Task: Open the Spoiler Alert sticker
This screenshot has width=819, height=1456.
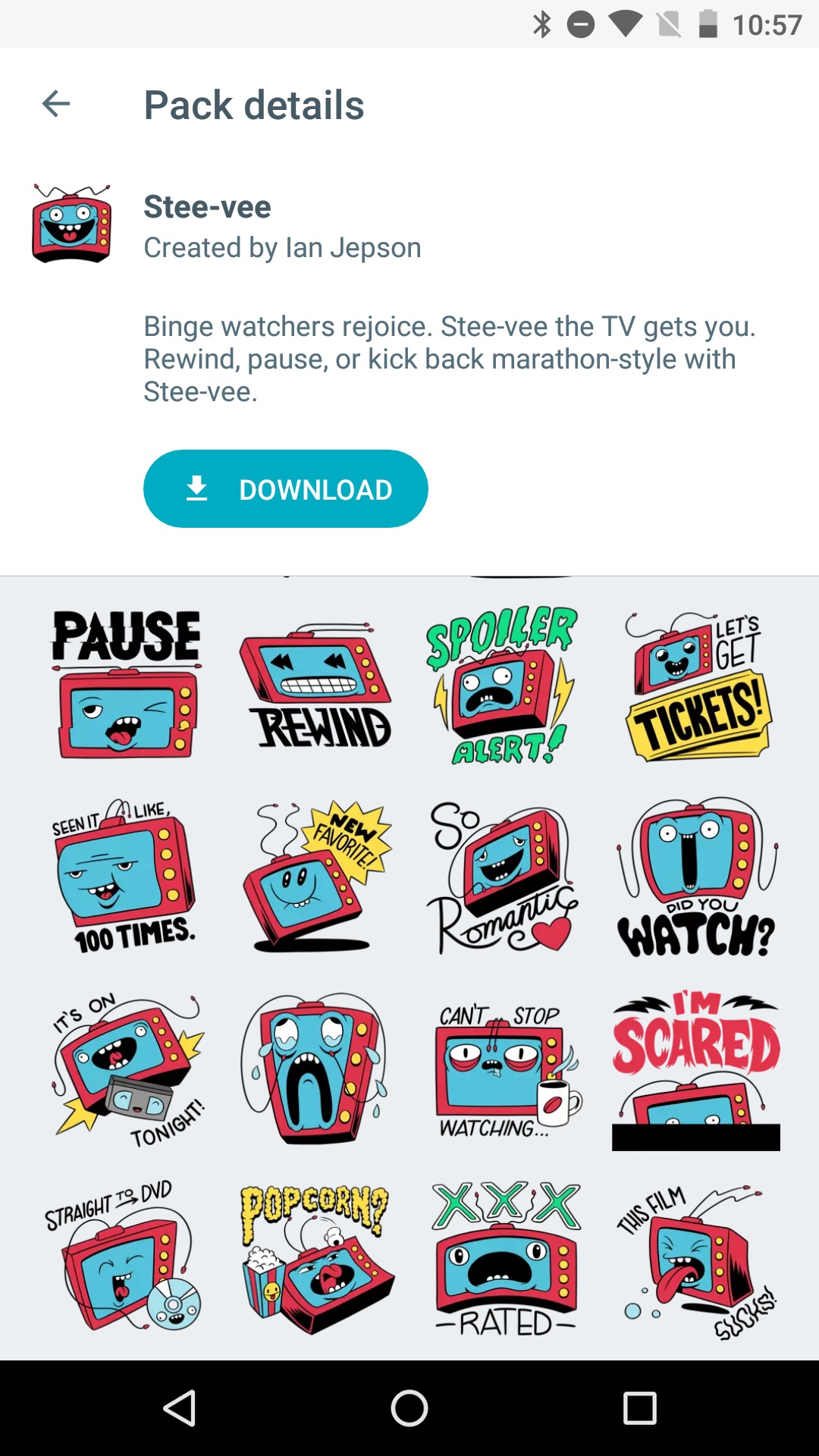Action: [502, 684]
